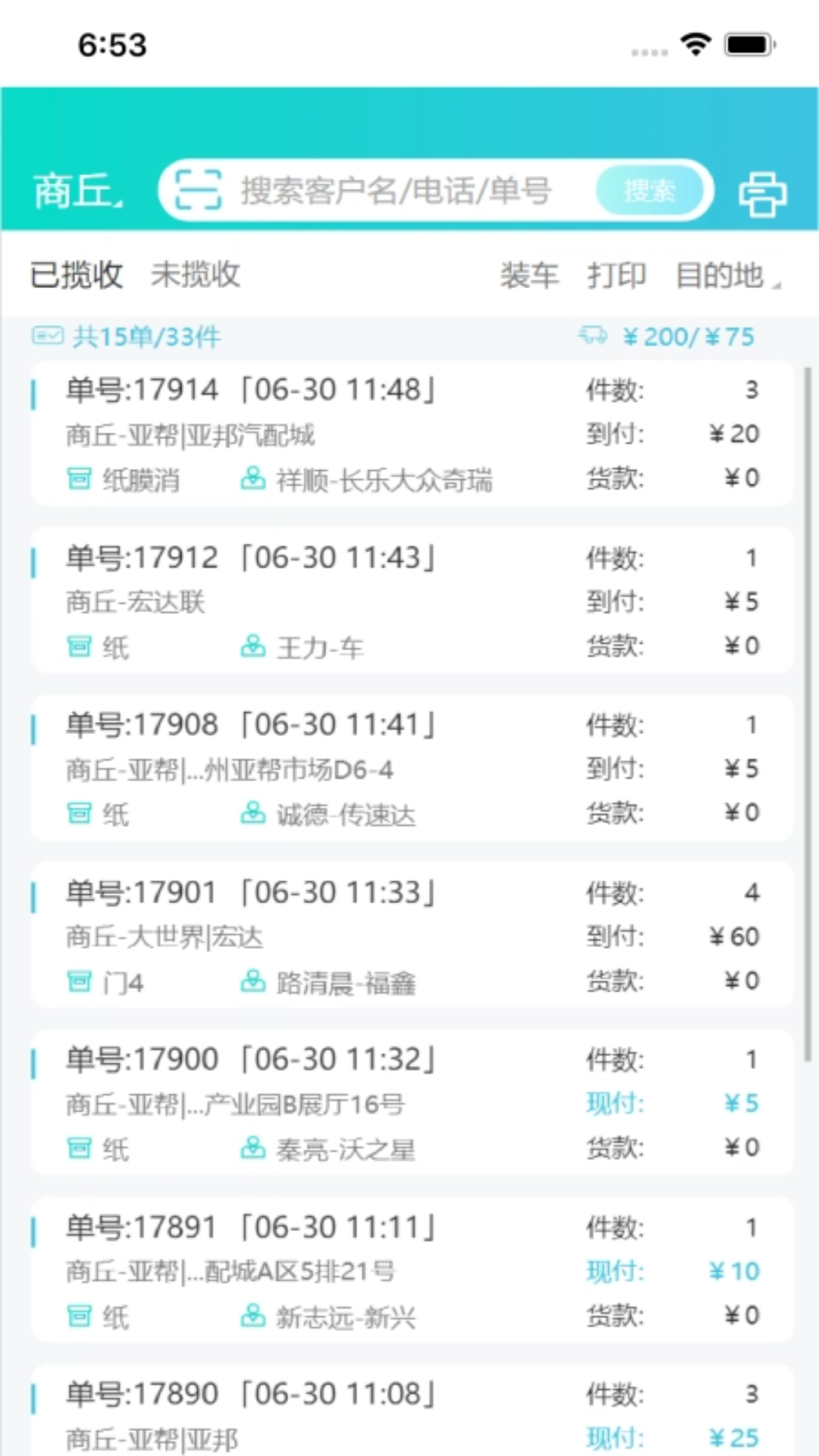The width and height of the screenshot is (819, 1456).
Task: Click the person icon beside 秦亮-沃之星
Action: pos(252,1148)
